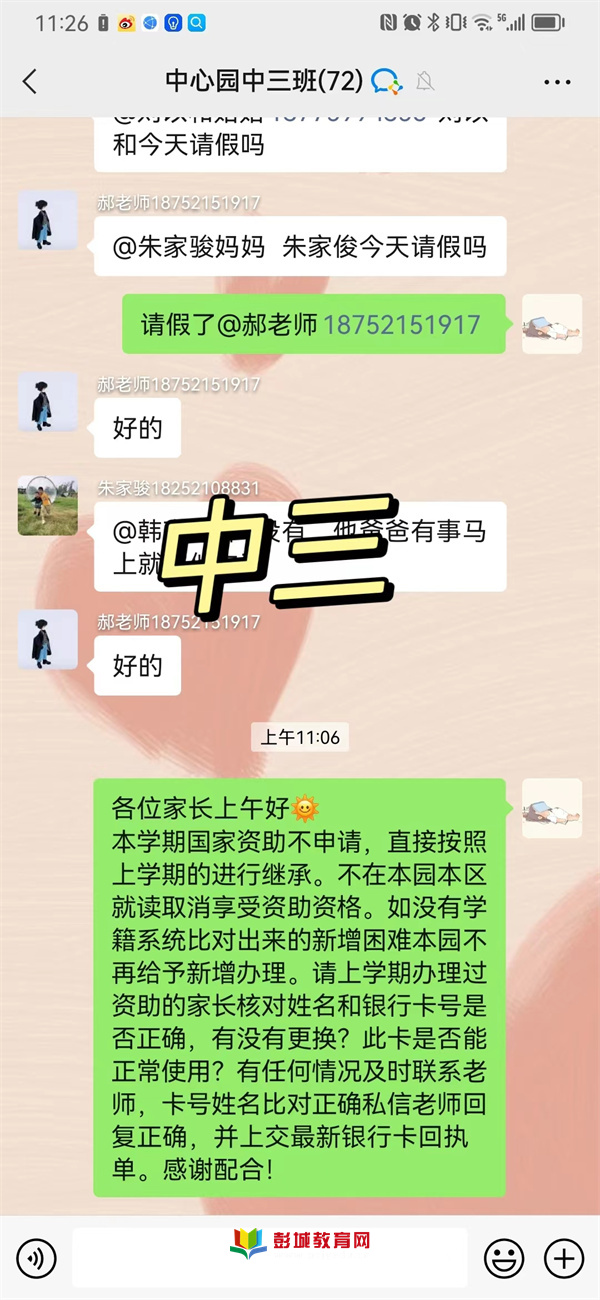Go back to the chat list
The image size is (600, 1300).
(x=30, y=82)
